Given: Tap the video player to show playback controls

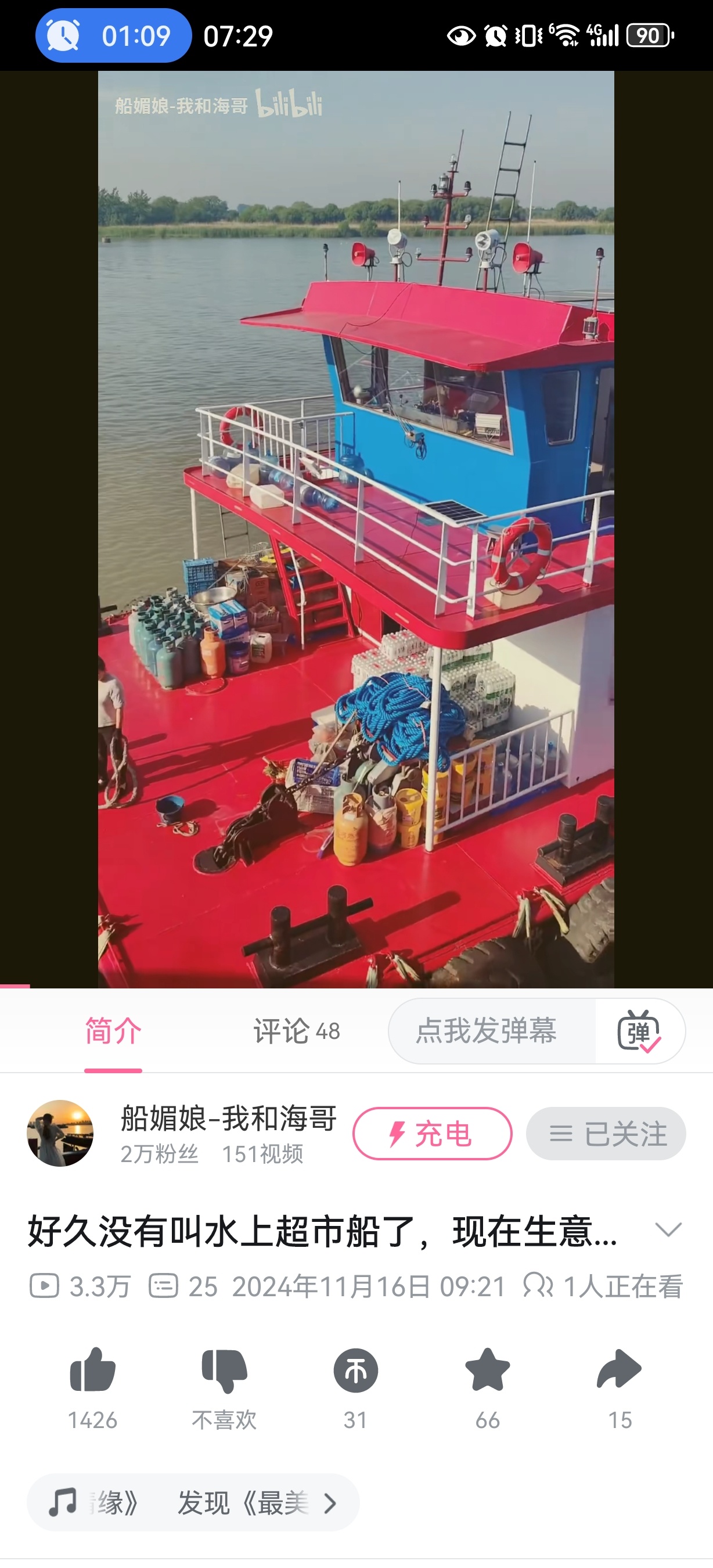Looking at the screenshot, I should pos(356,528).
